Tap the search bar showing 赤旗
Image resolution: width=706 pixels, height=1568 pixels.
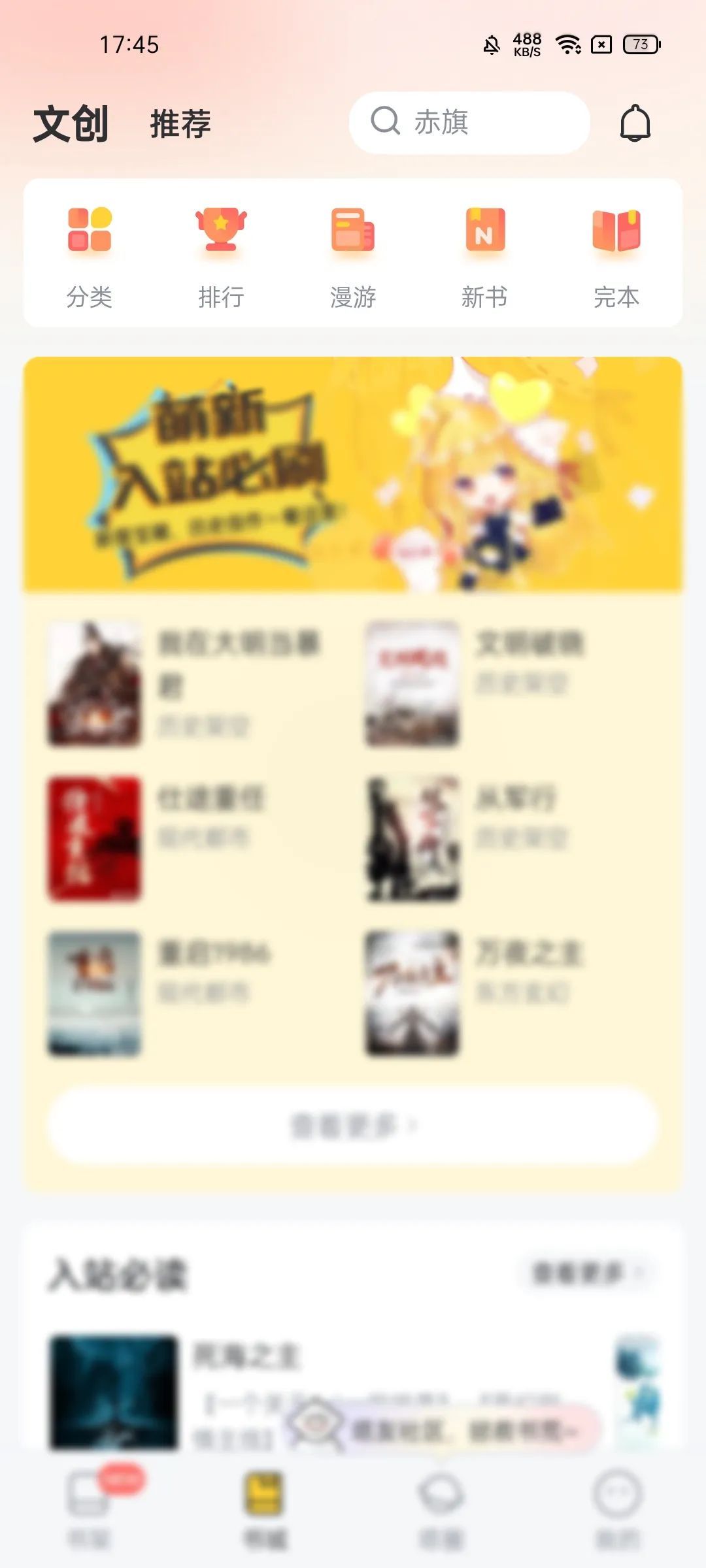tap(468, 123)
